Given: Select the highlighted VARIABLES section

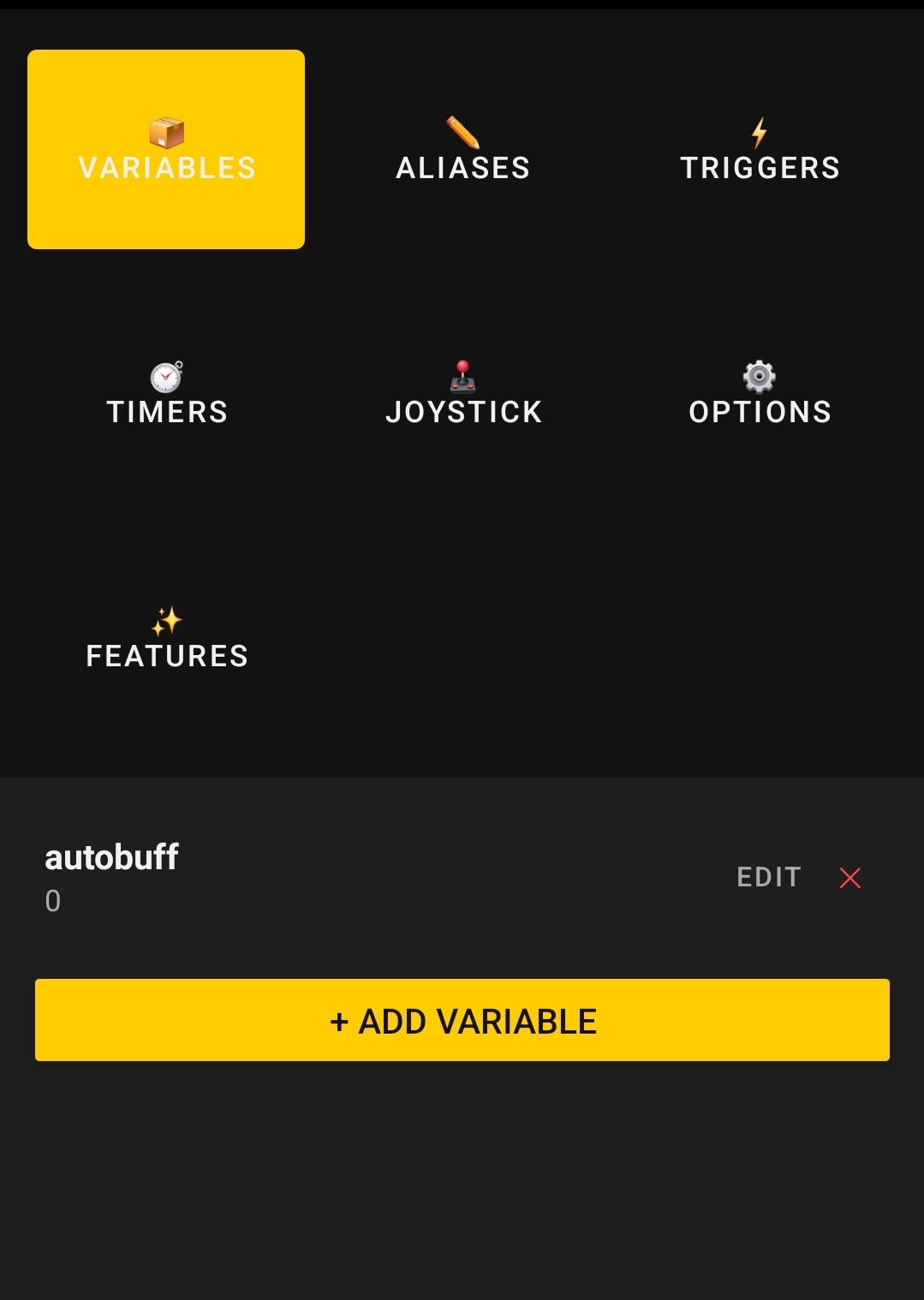Looking at the screenshot, I should 166,148.
